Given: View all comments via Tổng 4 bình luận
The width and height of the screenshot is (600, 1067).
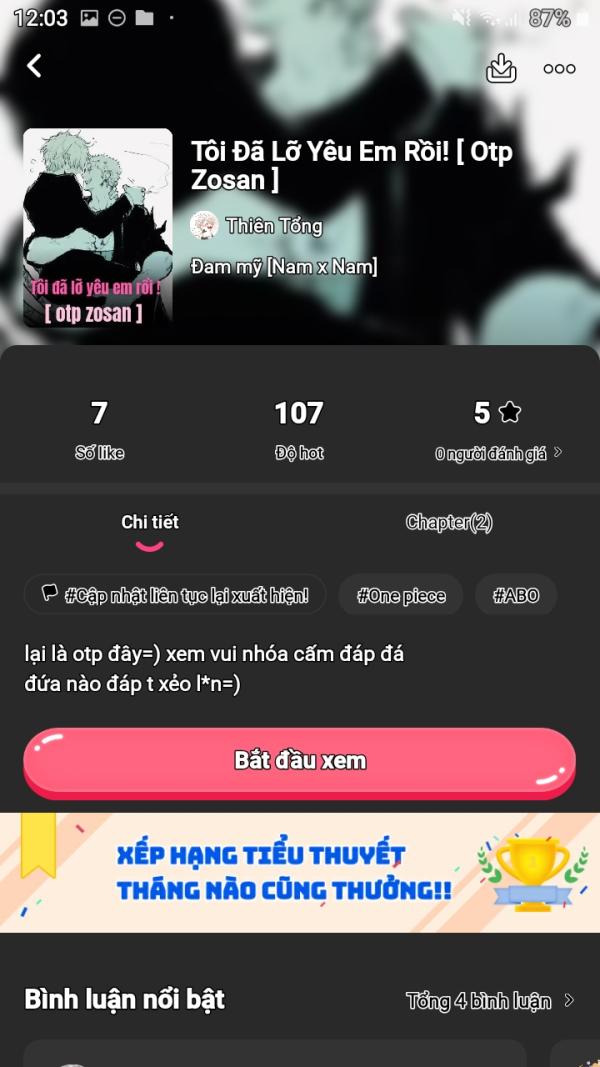Looking at the screenshot, I should click(x=490, y=1000).
